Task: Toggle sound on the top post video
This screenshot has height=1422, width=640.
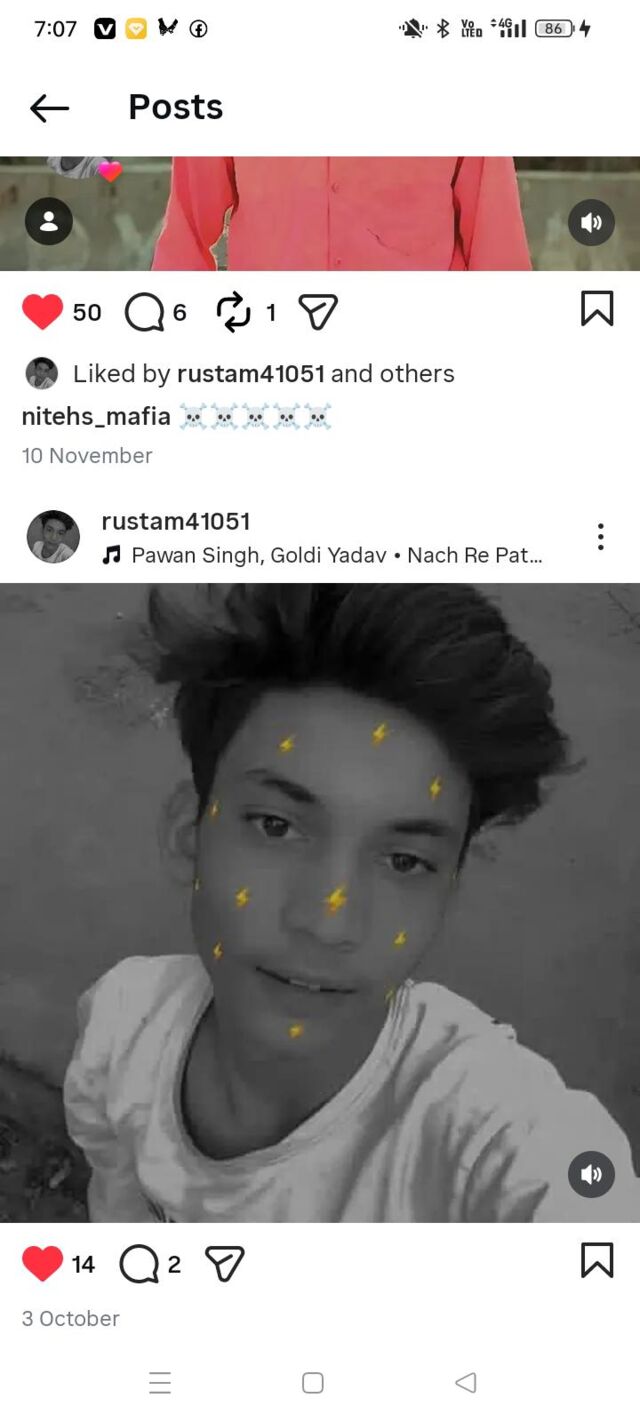Action: [591, 222]
